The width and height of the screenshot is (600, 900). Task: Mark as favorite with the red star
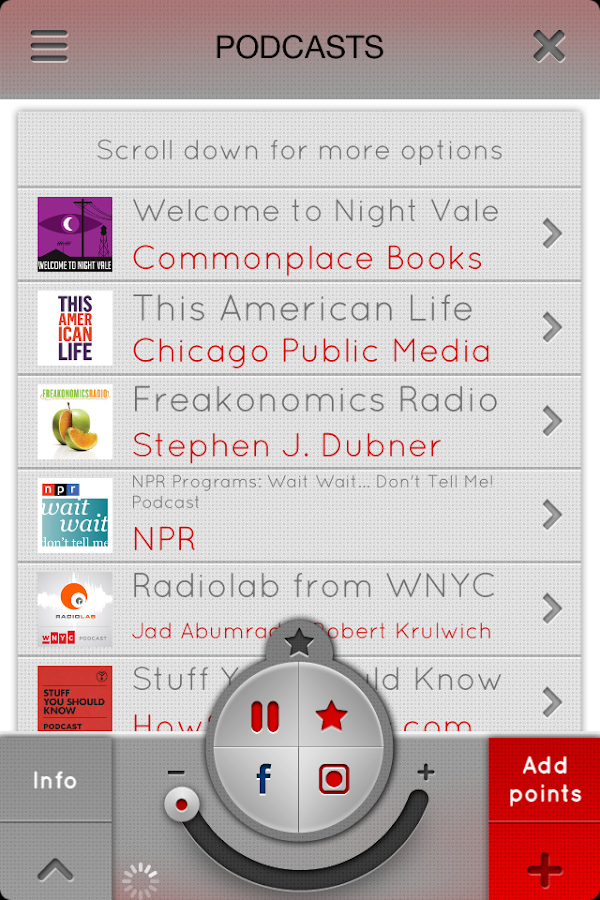click(331, 716)
